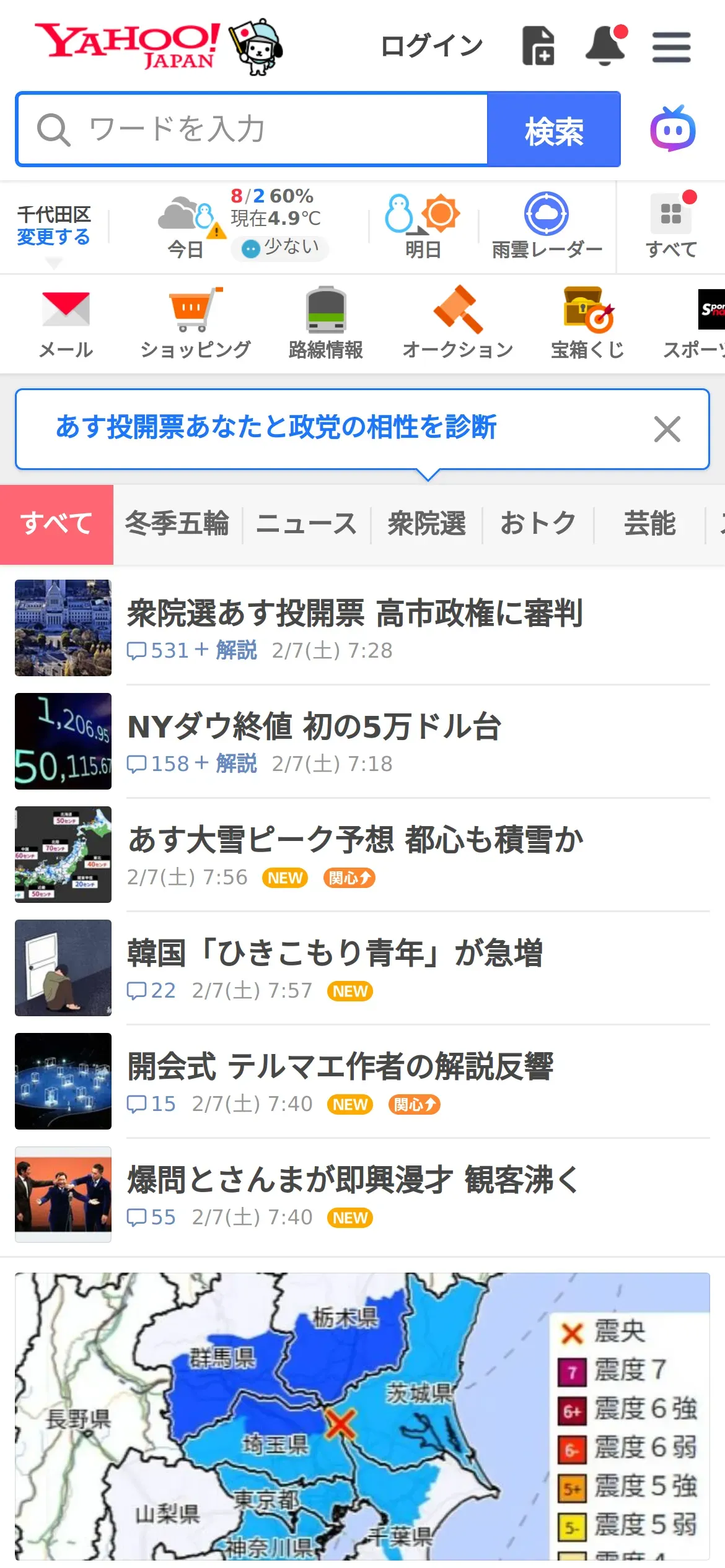Screen dimensions: 725x1568
Task: Read the あす大雪ピーク予想 article
Action: coord(356,840)
